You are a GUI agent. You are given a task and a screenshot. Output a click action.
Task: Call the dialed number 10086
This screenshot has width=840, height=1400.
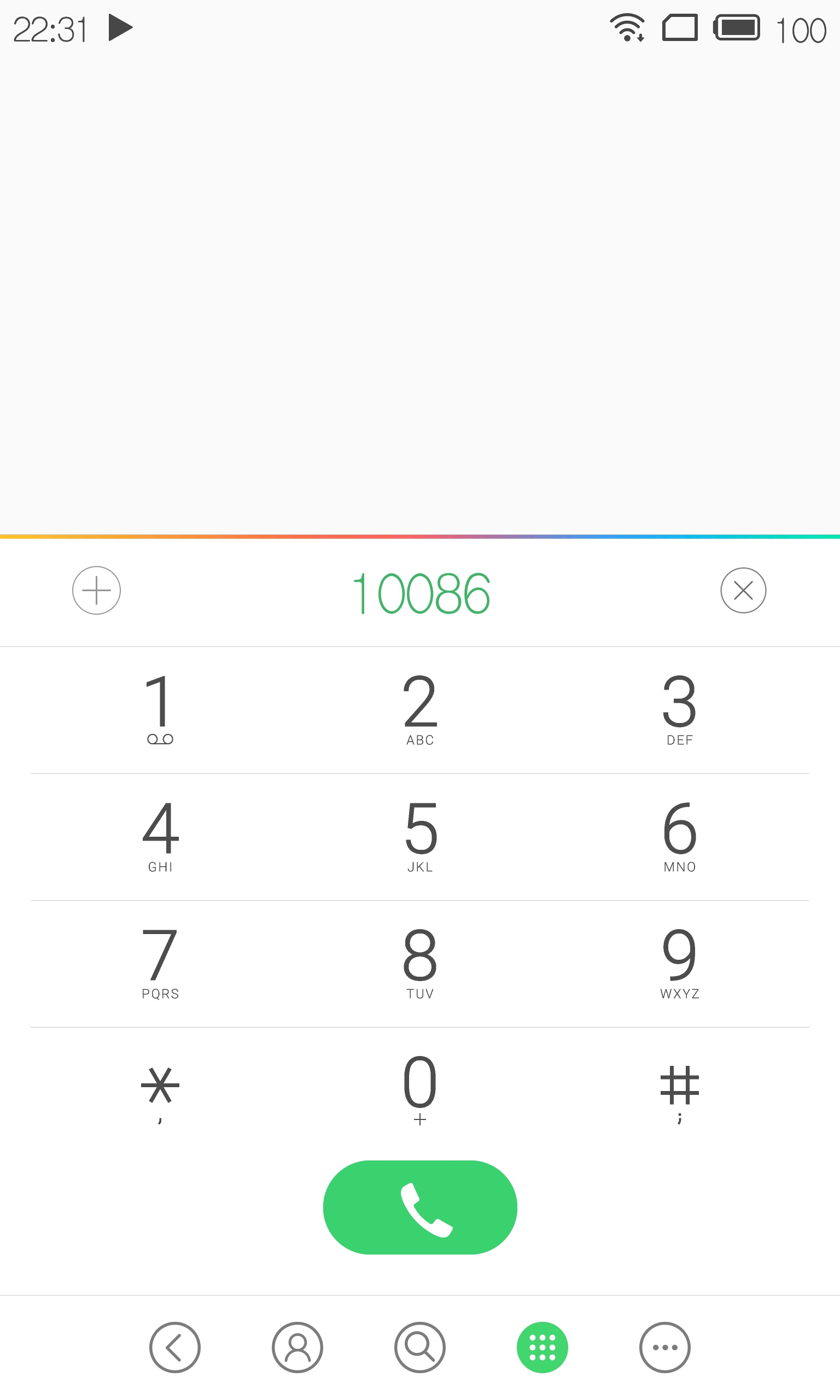pyautogui.click(x=420, y=1207)
